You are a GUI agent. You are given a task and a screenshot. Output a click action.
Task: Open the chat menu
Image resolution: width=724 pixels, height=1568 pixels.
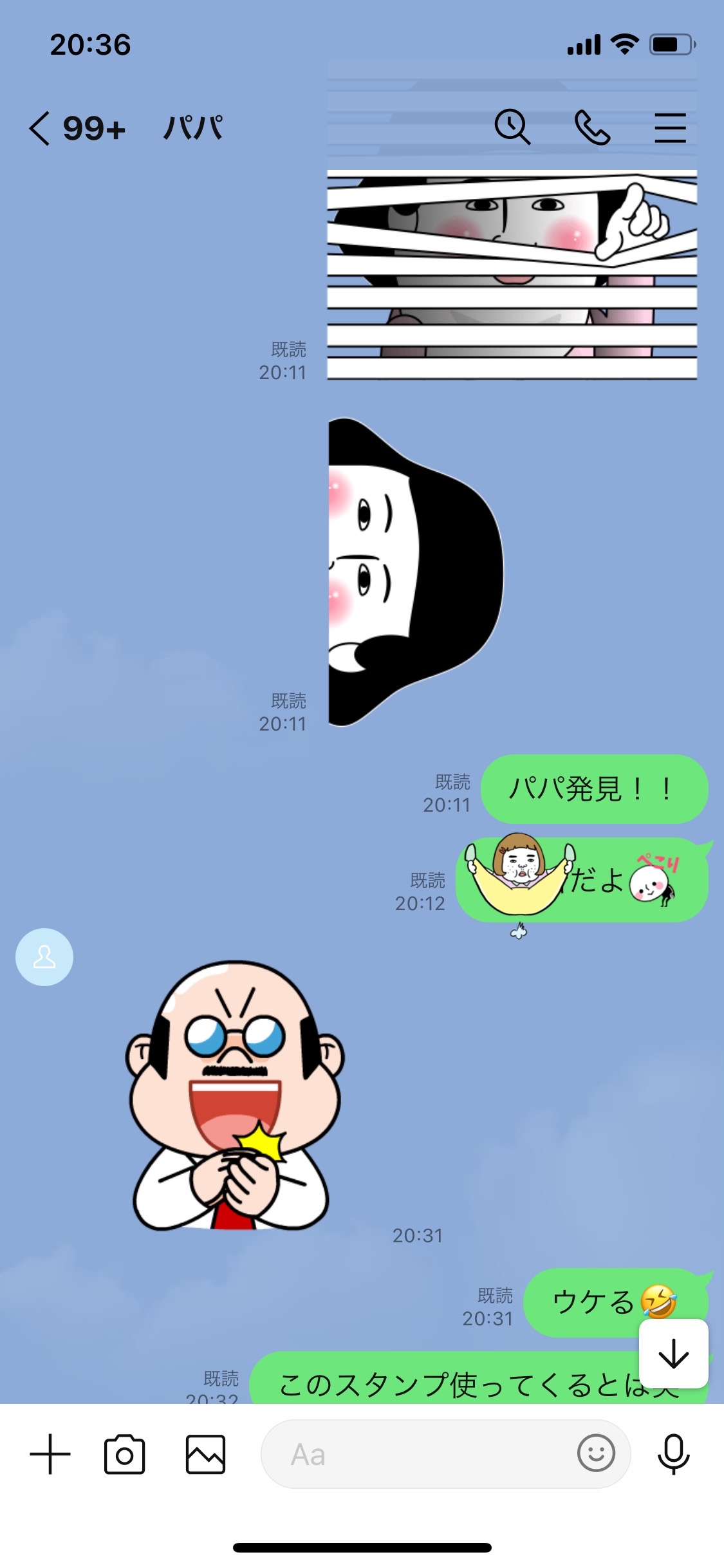coord(670,127)
